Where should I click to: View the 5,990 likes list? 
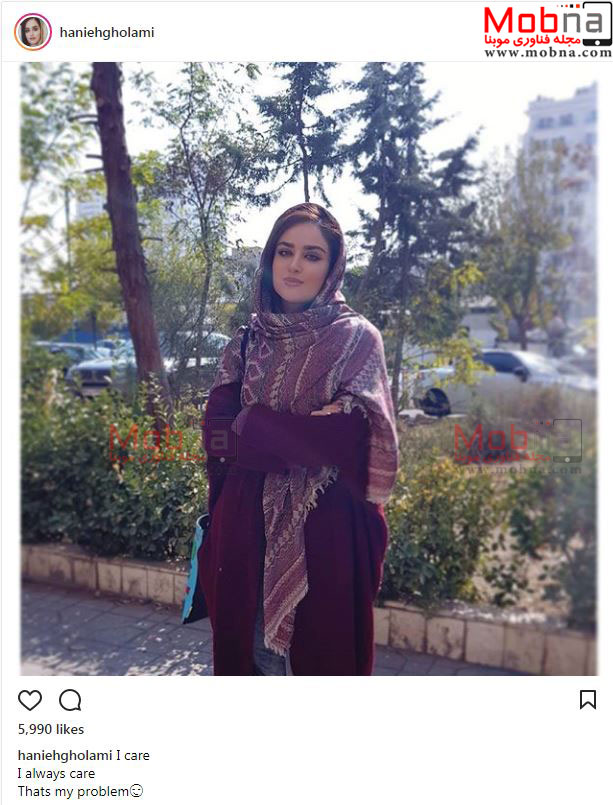51,729
